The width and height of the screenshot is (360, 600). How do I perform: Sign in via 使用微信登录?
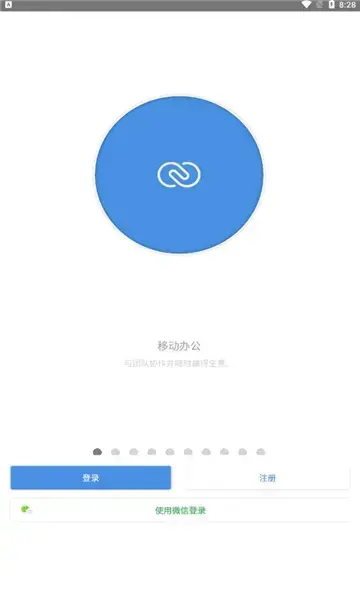point(180,510)
